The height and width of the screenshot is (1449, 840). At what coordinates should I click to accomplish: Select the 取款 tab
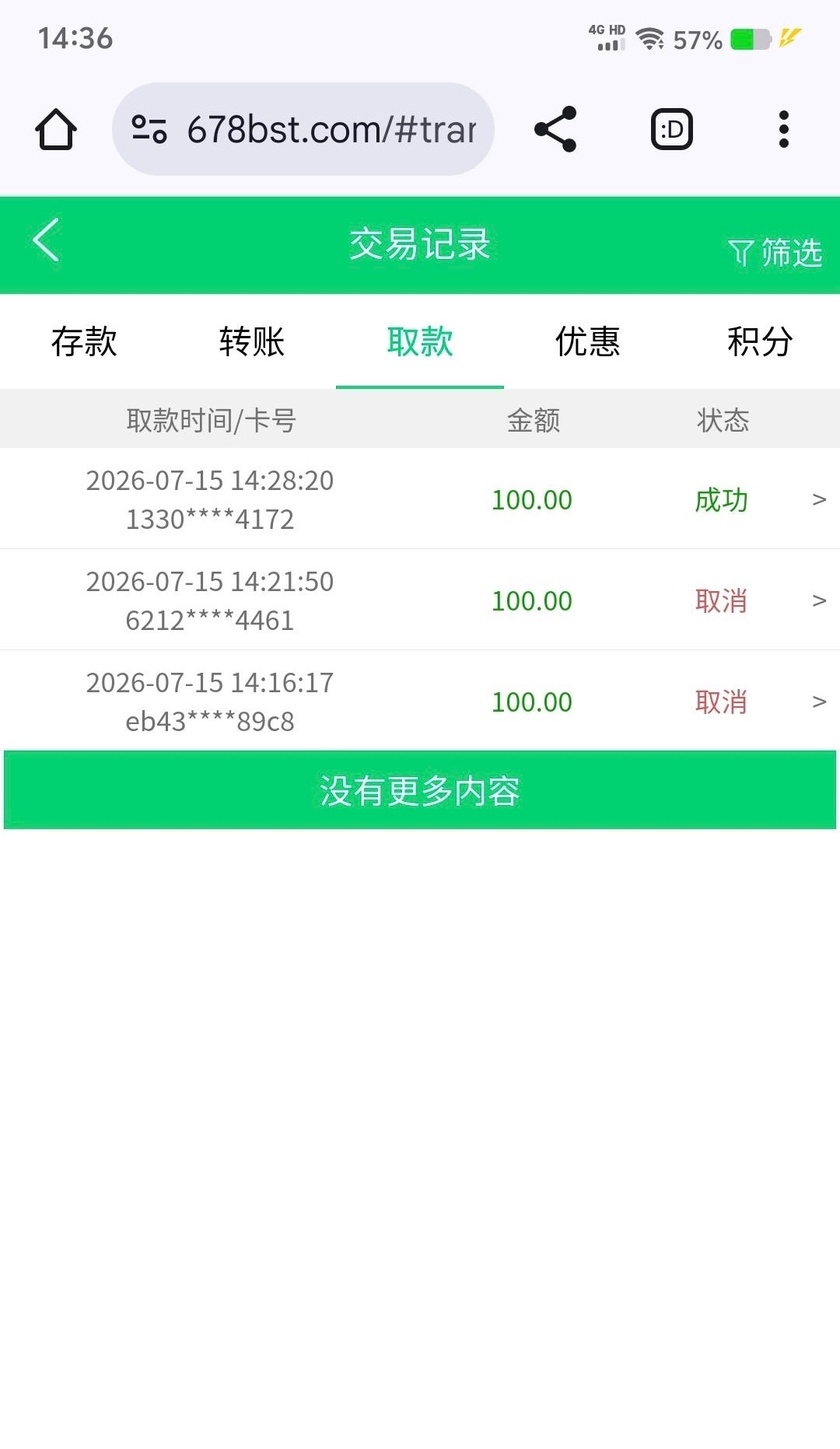click(420, 341)
